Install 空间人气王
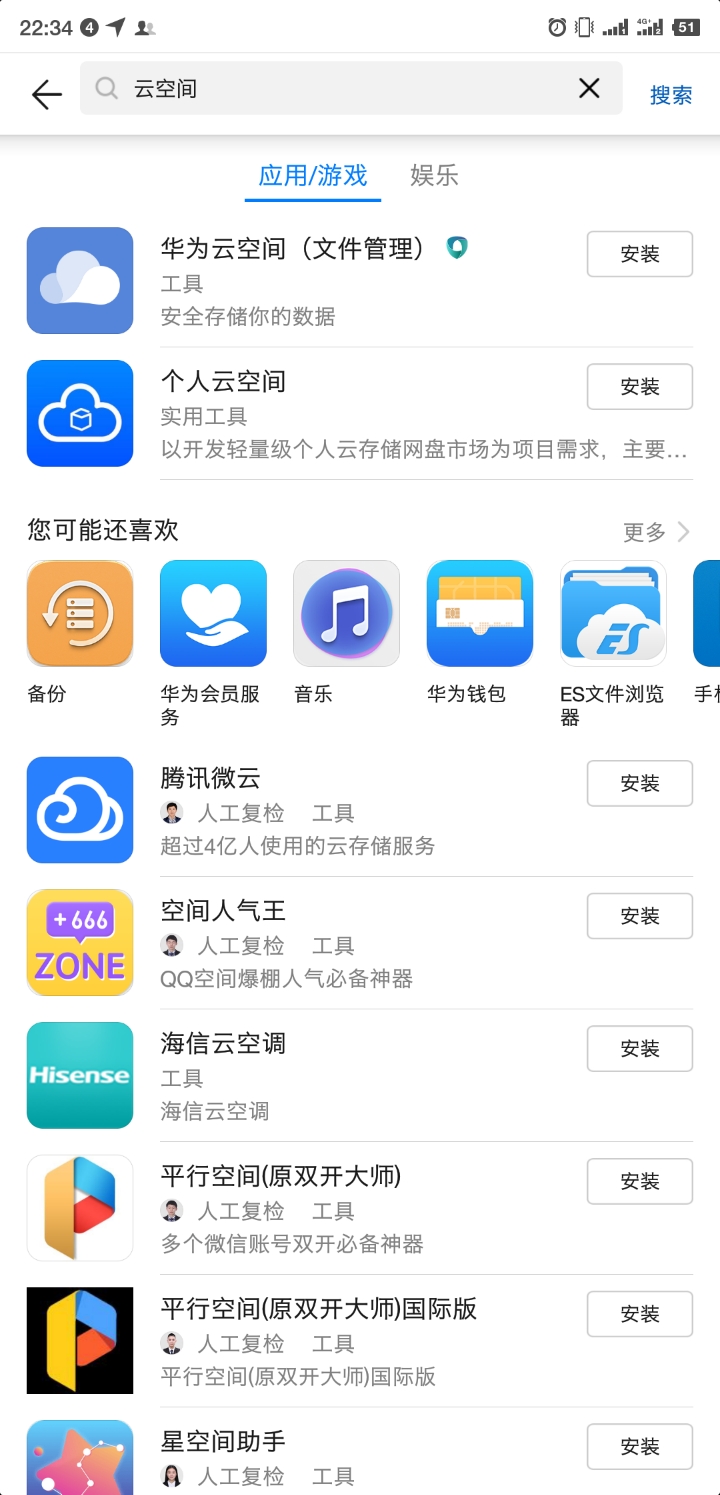The image size is (720, 1495). (639, 915)
